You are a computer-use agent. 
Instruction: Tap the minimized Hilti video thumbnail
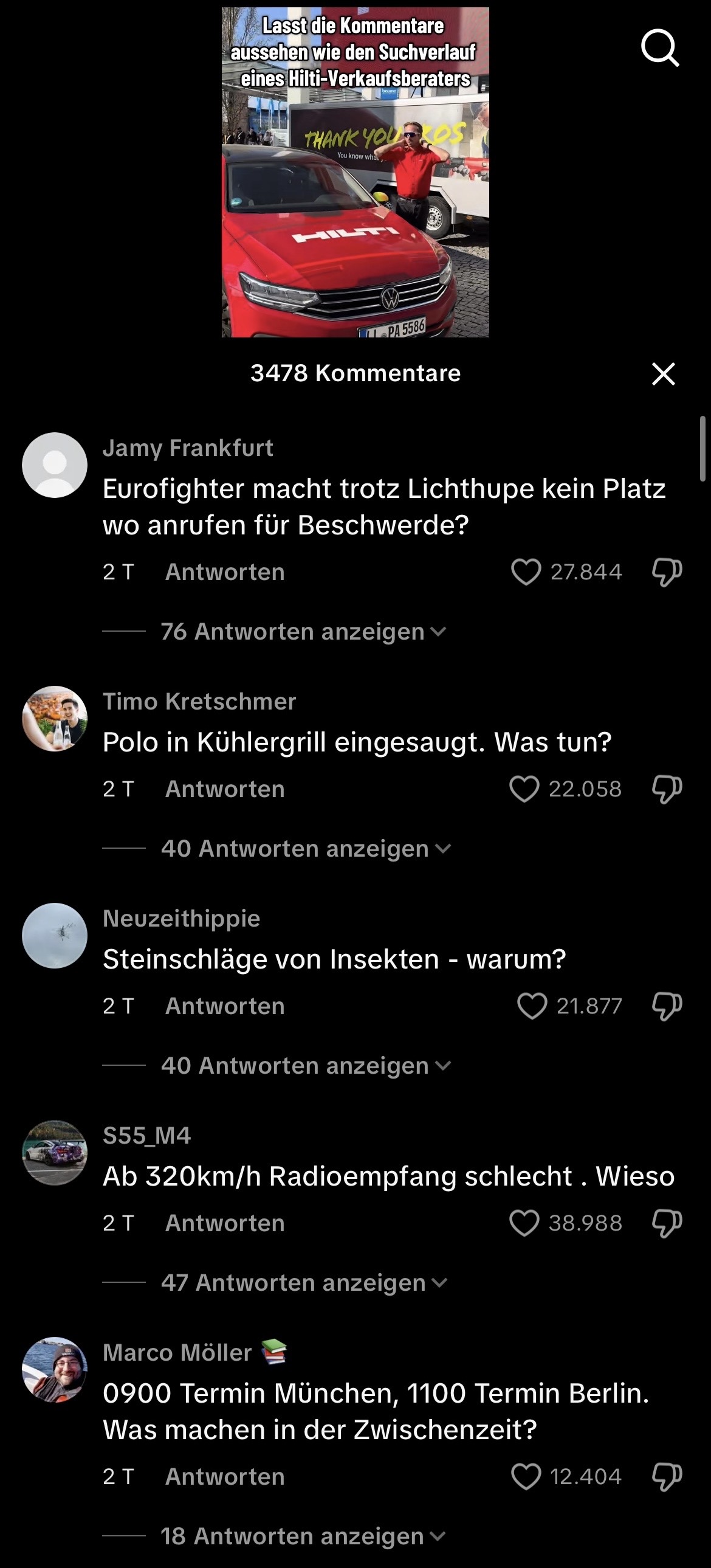[355, 172]
